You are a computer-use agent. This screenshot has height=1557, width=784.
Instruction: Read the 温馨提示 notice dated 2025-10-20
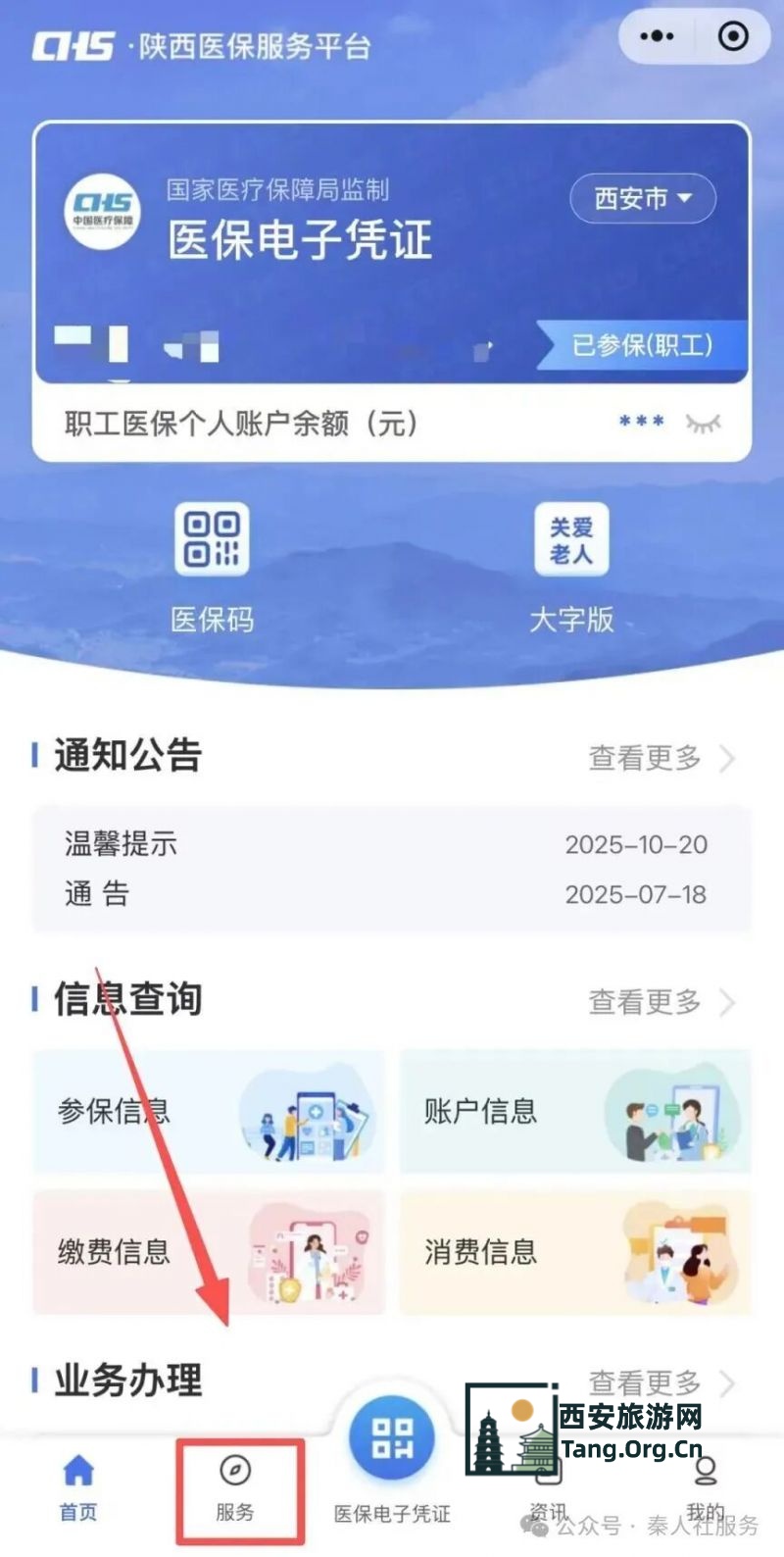121,845
